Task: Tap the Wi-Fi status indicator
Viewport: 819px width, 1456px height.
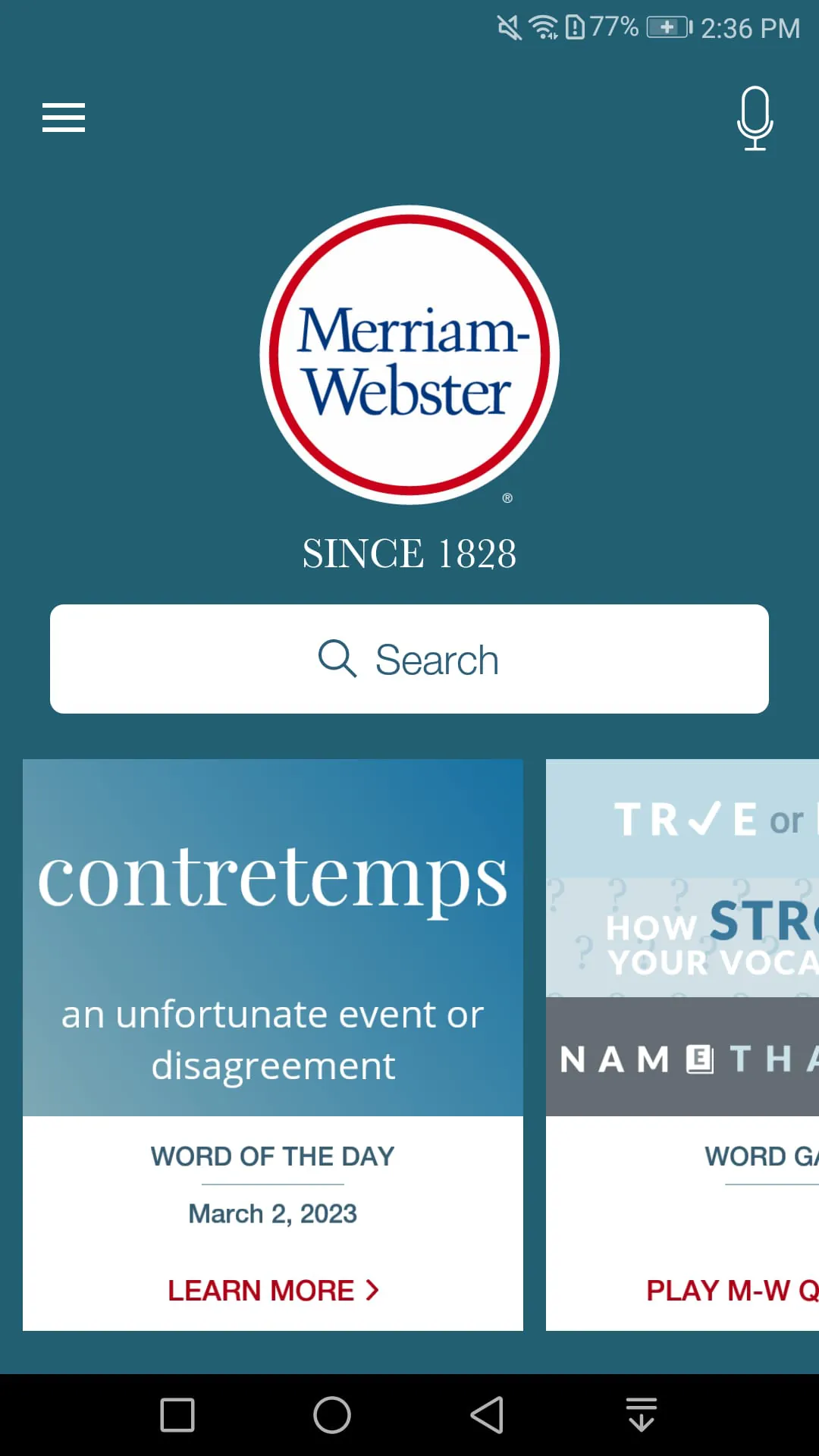Action: 541,27
